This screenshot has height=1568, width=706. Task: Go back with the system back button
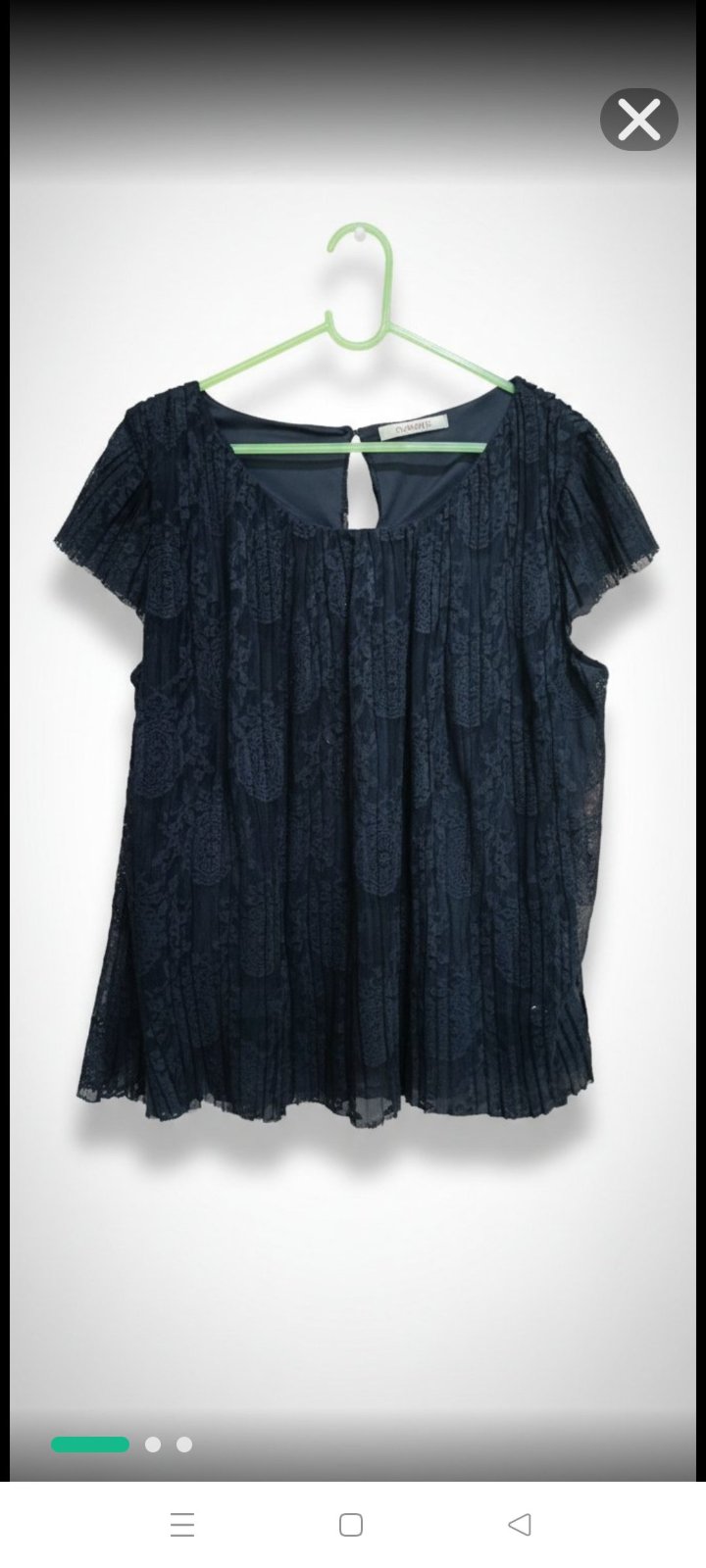click(x=520, y=1525)
